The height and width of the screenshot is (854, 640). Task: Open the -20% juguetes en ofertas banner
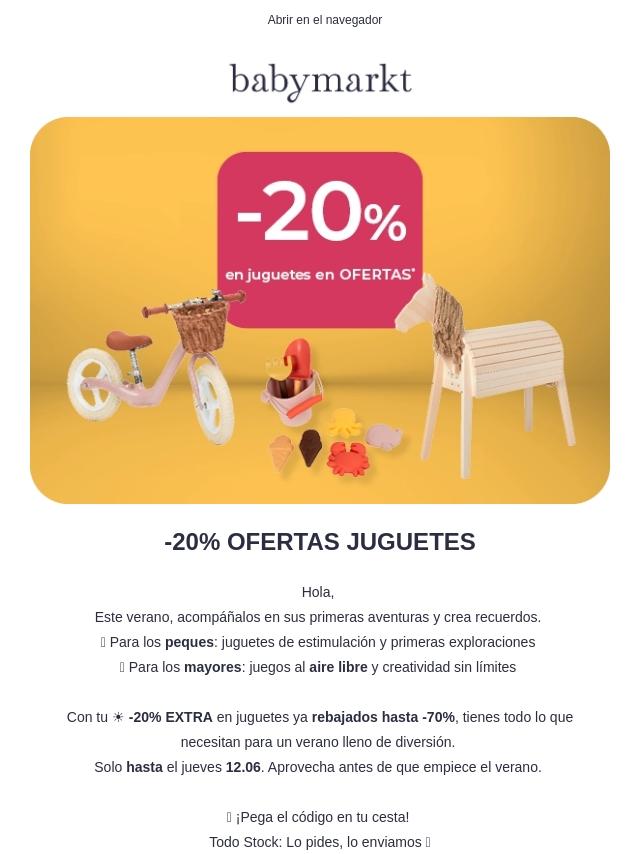point(320,310)
